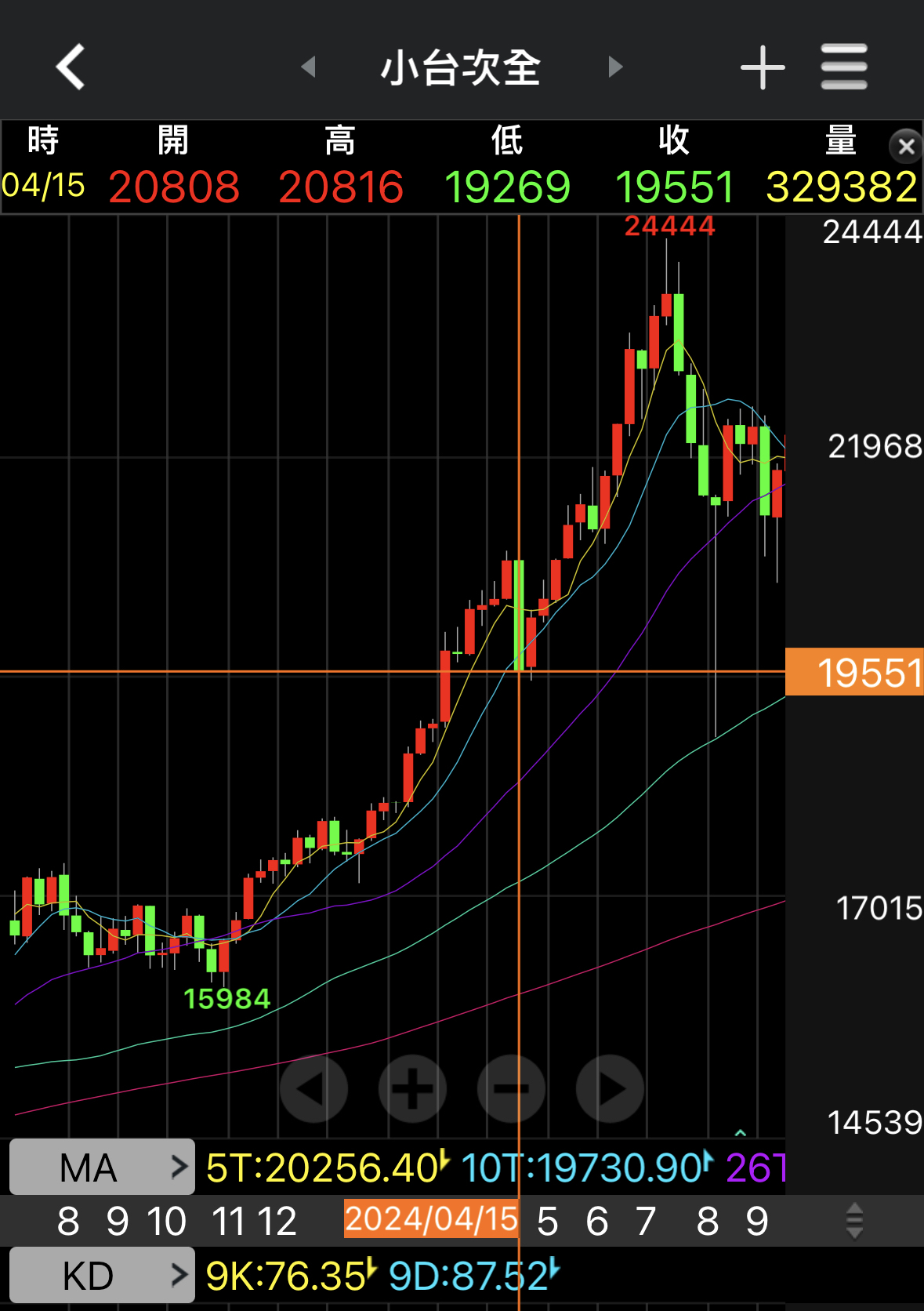Tap the plus icon in the header
Viewport: 924px width, 1311px height.
(x=762, y=67)
